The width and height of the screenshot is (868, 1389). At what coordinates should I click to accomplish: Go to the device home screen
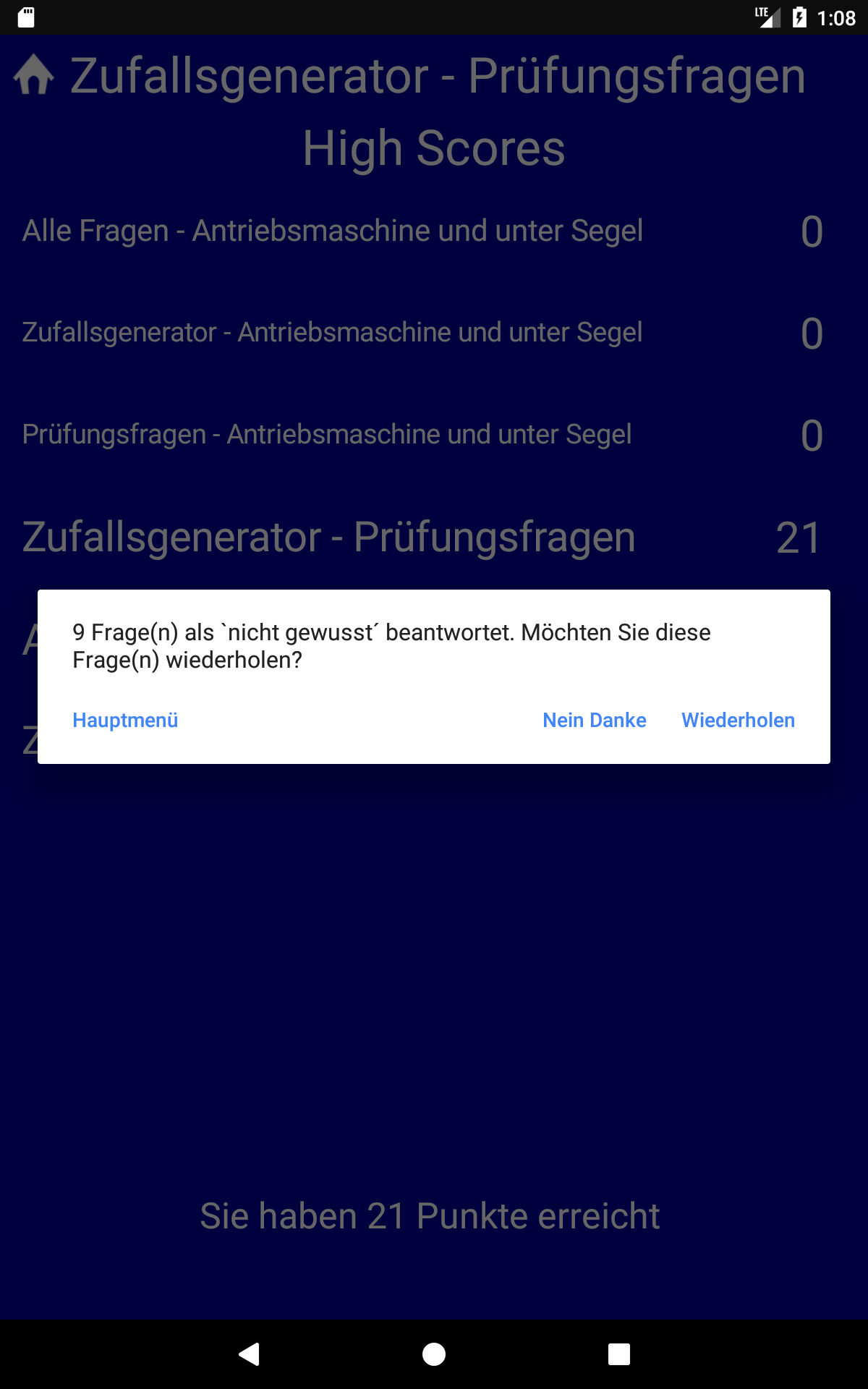(434, 1354)
